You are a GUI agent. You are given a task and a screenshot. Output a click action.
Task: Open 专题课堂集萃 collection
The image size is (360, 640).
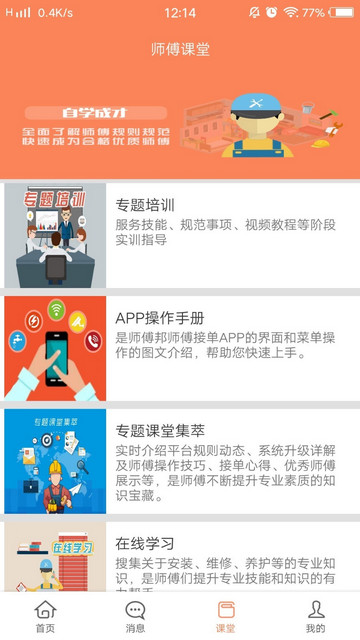[x=180, y=461]
